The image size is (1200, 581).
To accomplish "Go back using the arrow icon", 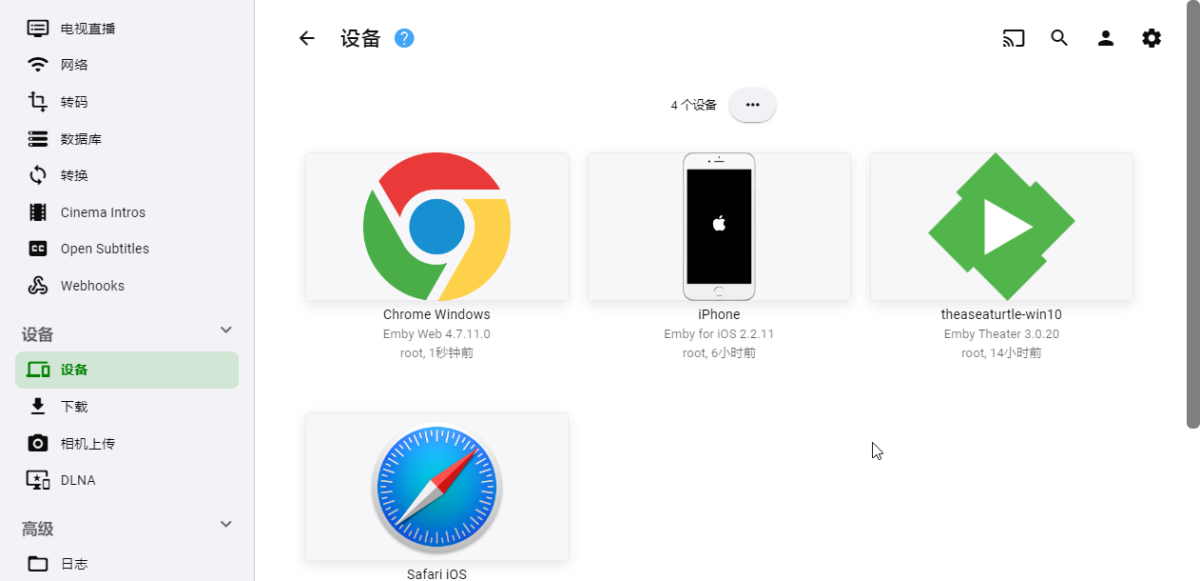I will (307, 39).
